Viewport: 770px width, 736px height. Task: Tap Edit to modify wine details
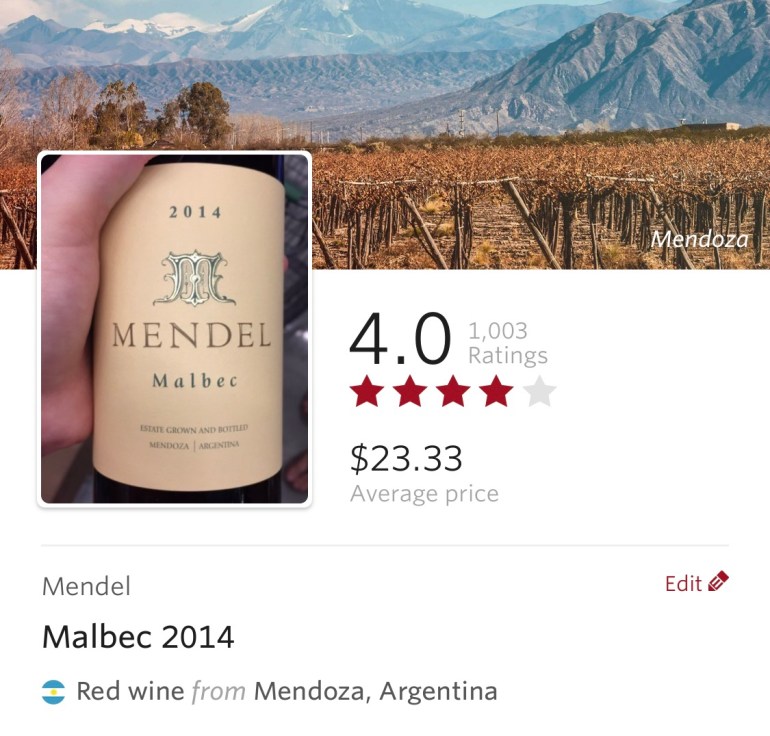click(697, 583)
